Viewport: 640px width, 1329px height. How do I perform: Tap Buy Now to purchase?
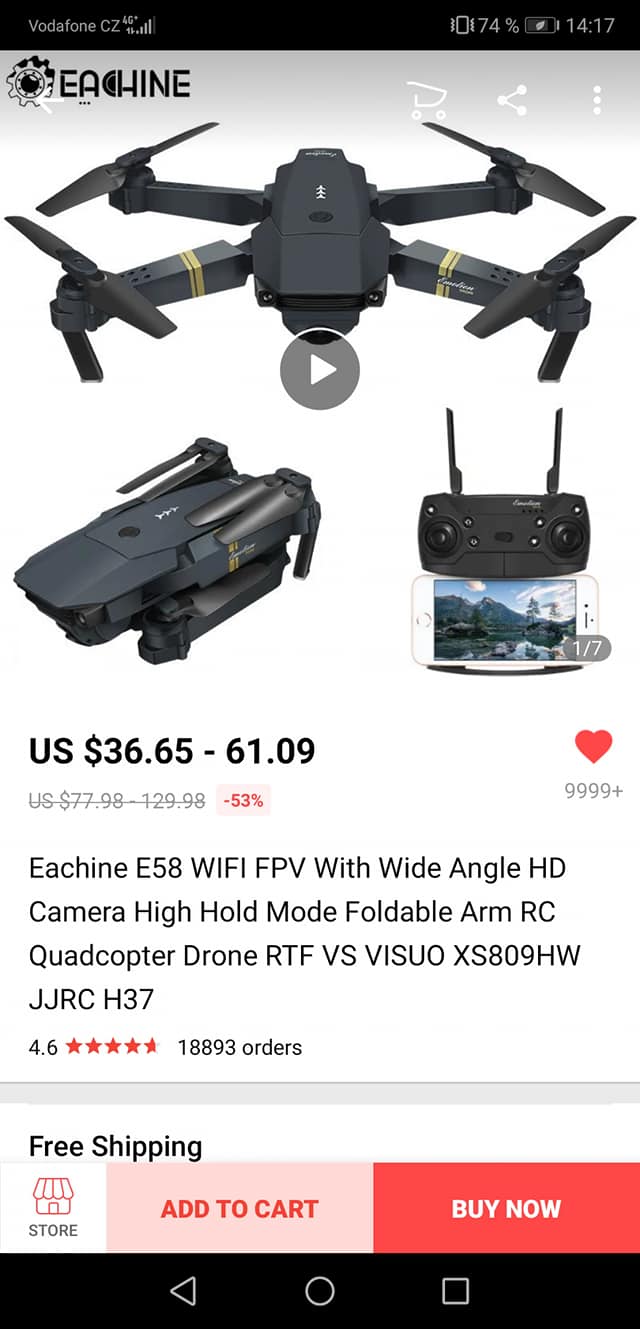click(x=506, y=1208)
